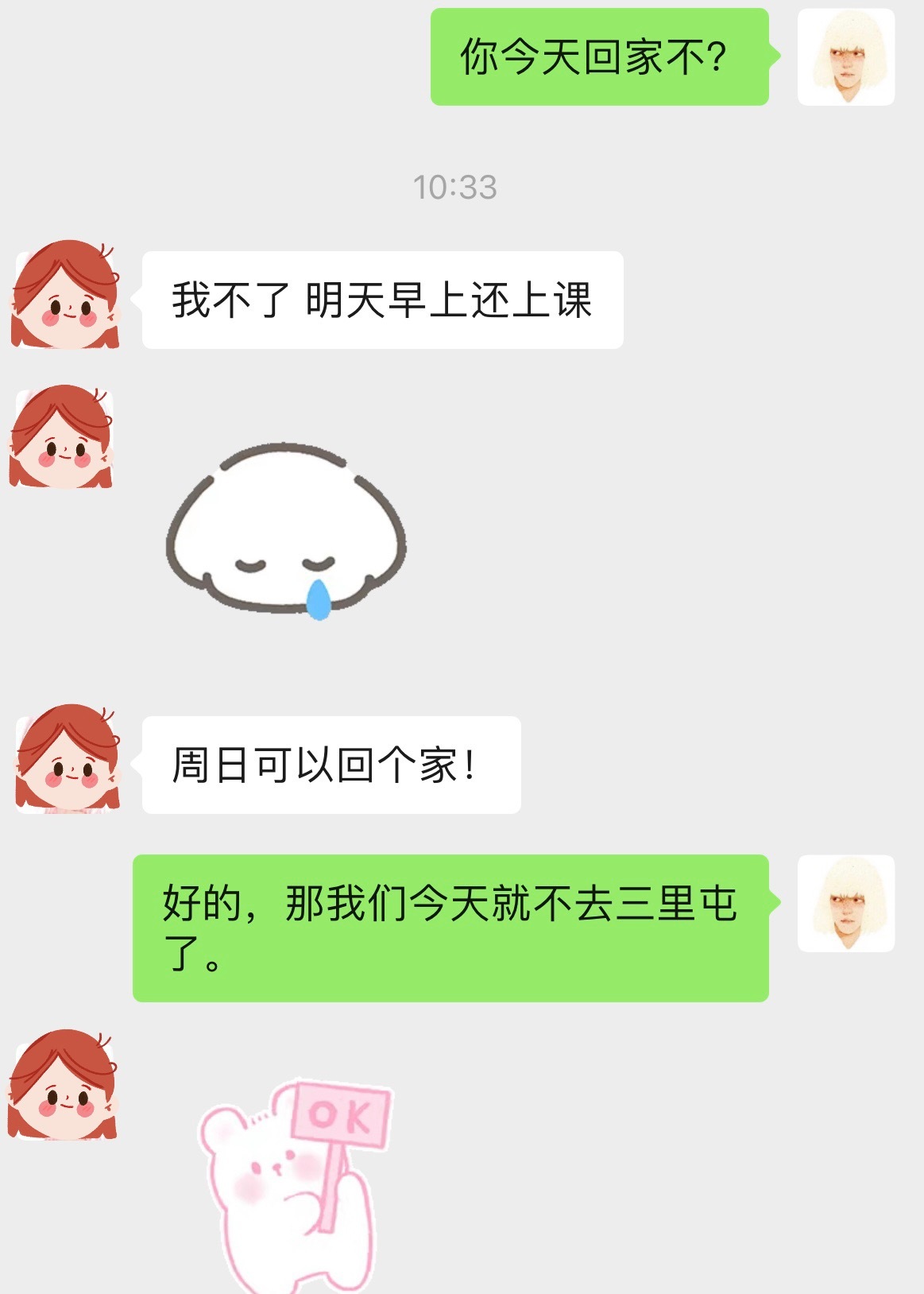The image size is (924, 1294).
Task: Open own avatar beside '好的,那我们今天就不去三里屯了'
Action: (845, 904)
